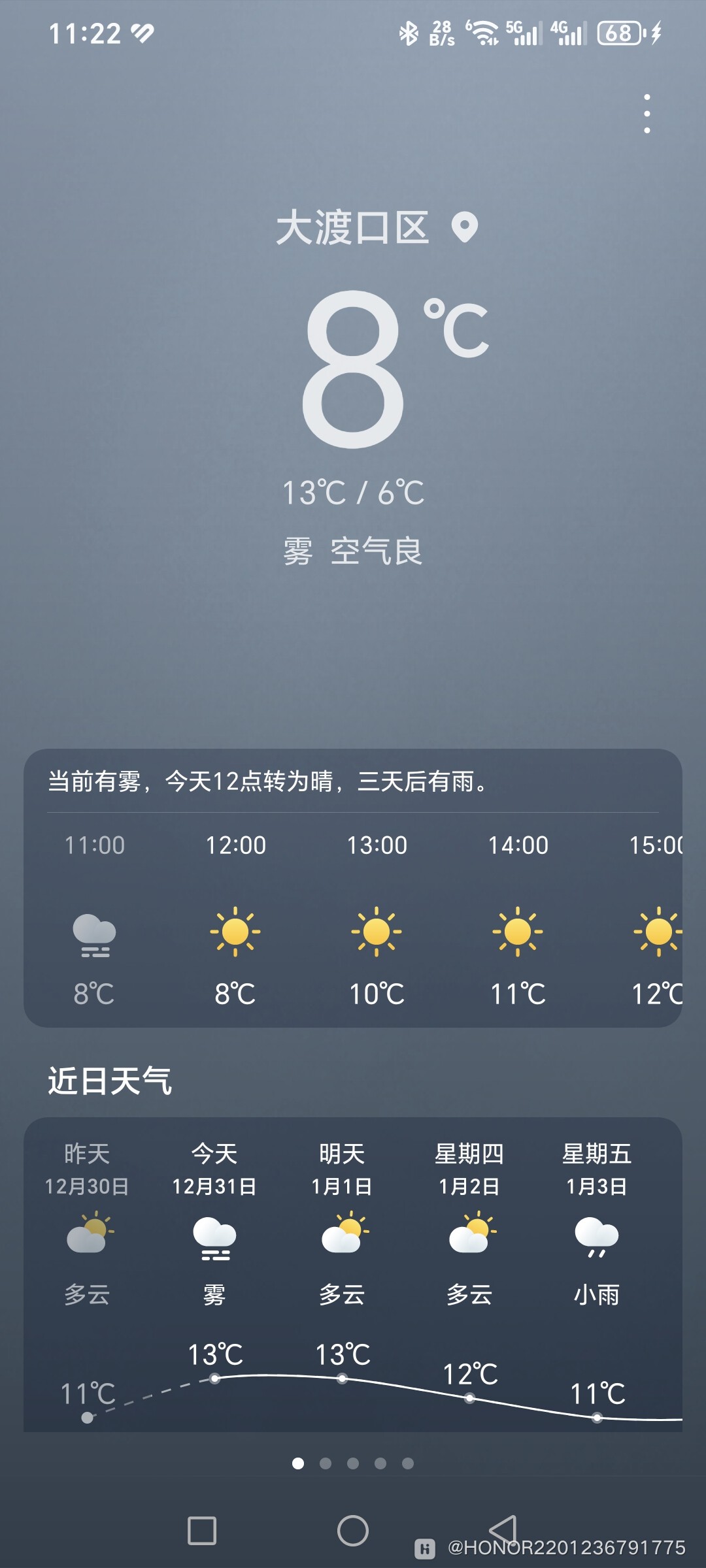Go back using system back button

503,1530
